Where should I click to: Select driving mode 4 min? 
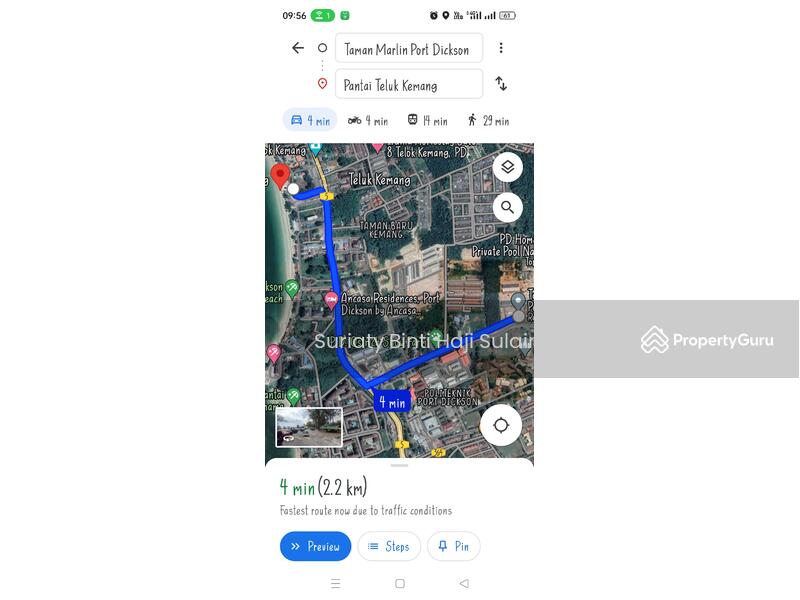click(310, 120)
